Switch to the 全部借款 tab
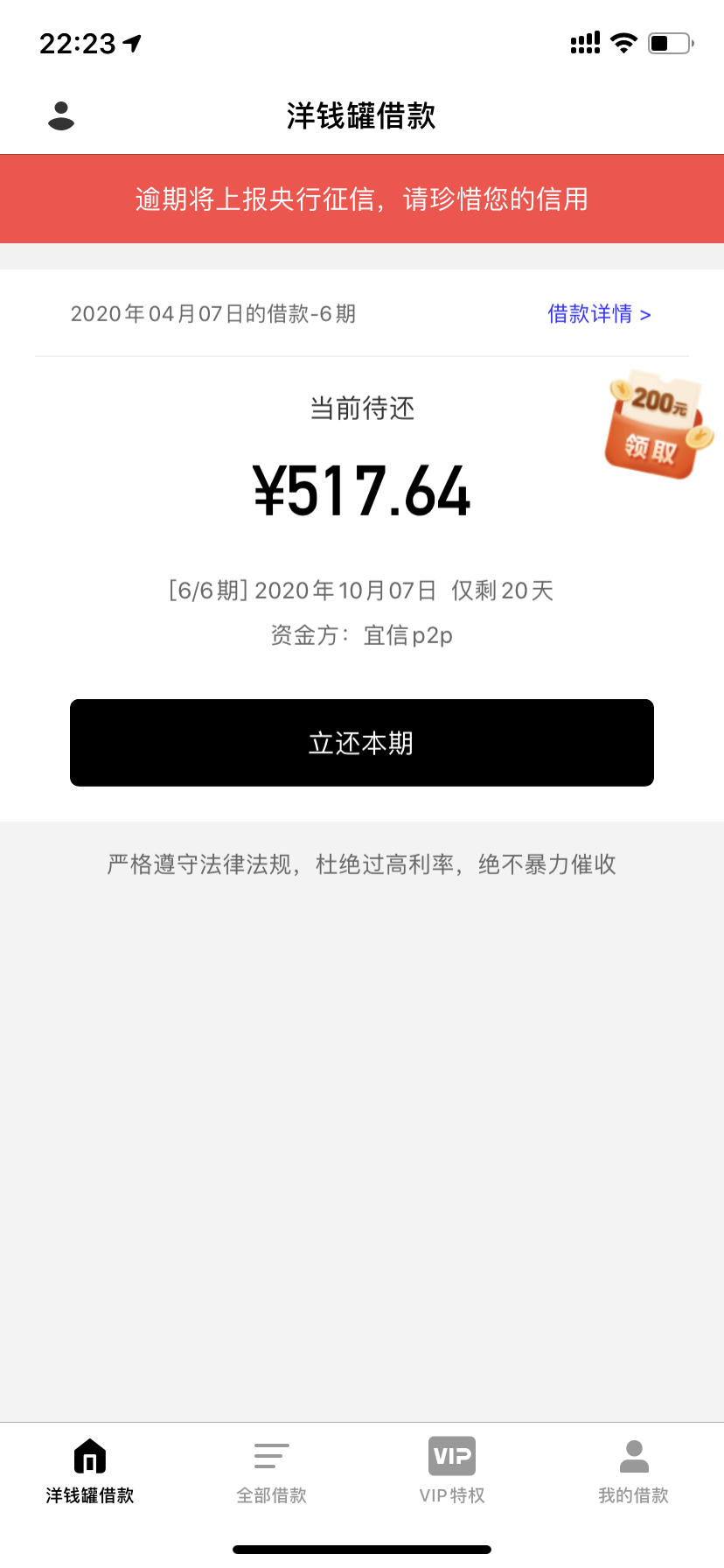 pyautogui.click(x=272, y=1472)
